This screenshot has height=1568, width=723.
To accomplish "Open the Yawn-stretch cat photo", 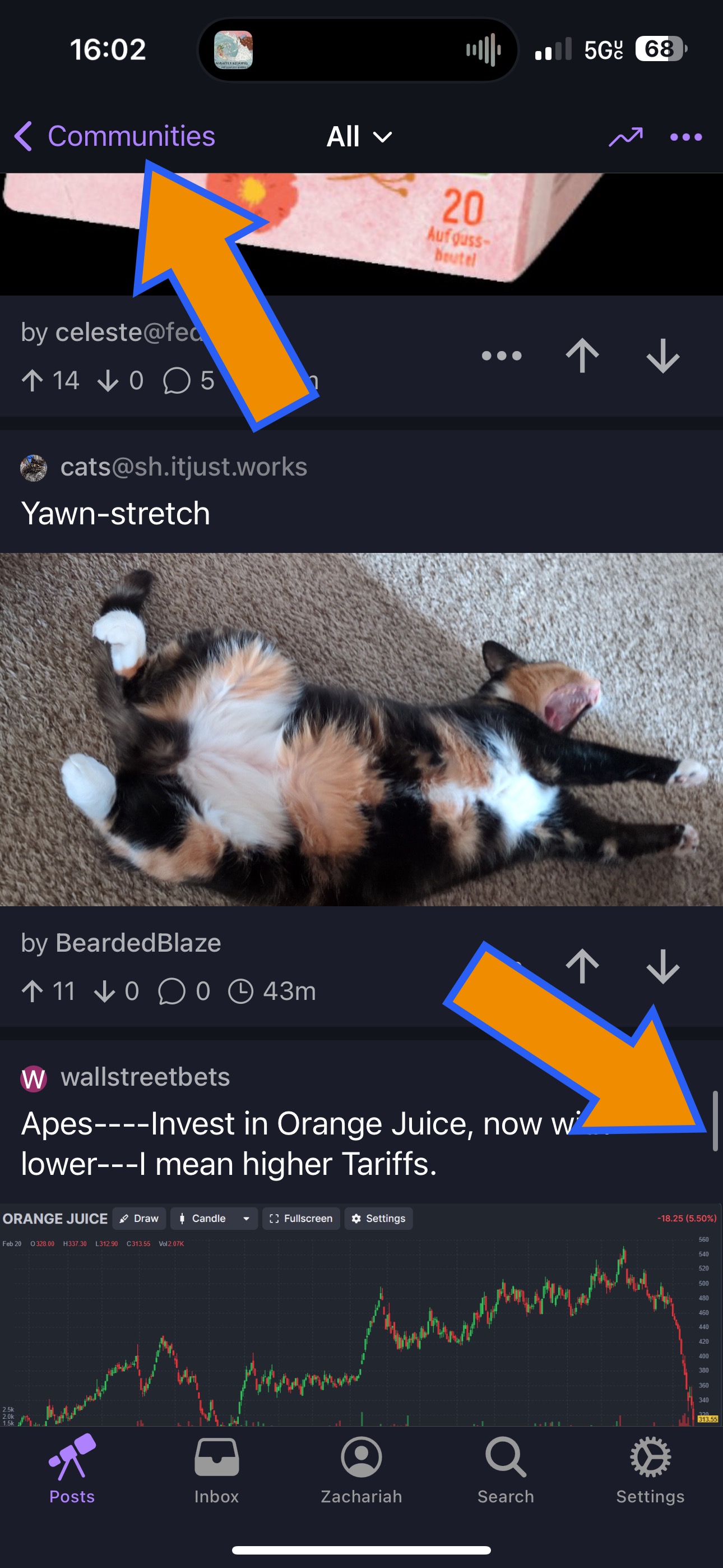I will point(361,729).
